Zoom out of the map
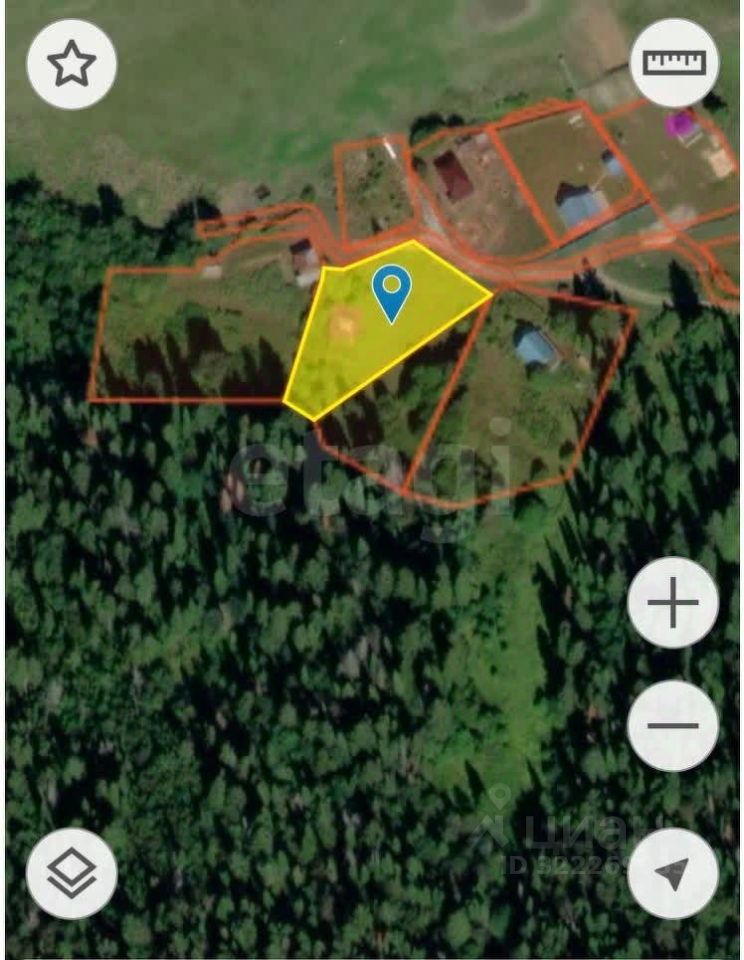Image resolution: width=744 pixels, height=960 pixels. pos(673,726)
